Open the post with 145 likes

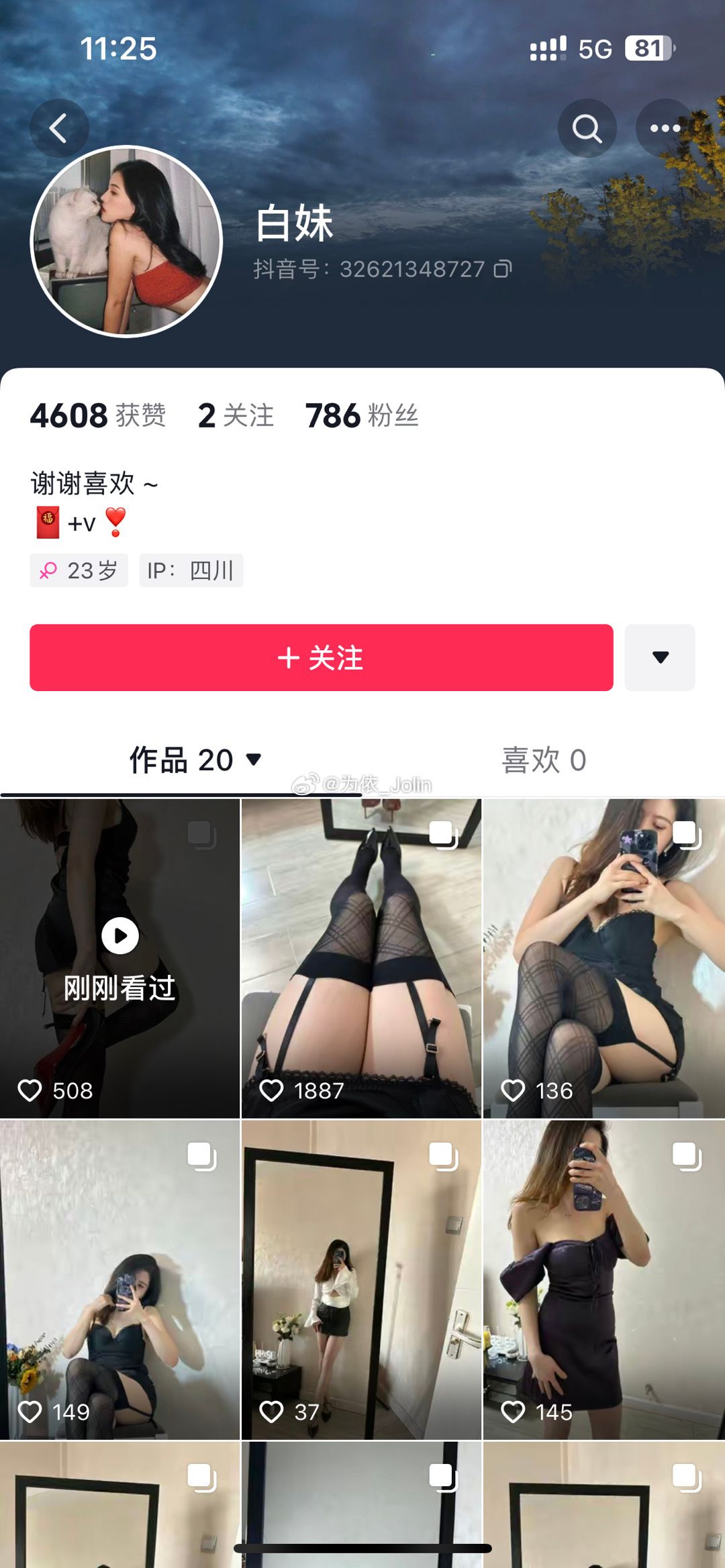(x=603, y=1279)
